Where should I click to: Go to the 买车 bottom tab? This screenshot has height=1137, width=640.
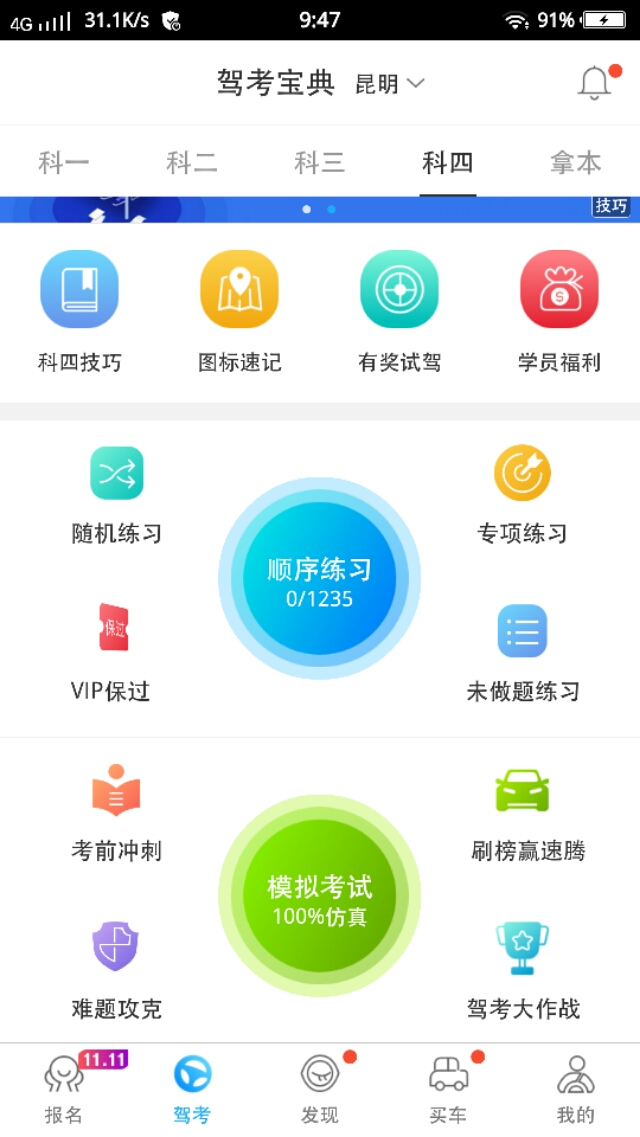click(x=448, y=1089)
